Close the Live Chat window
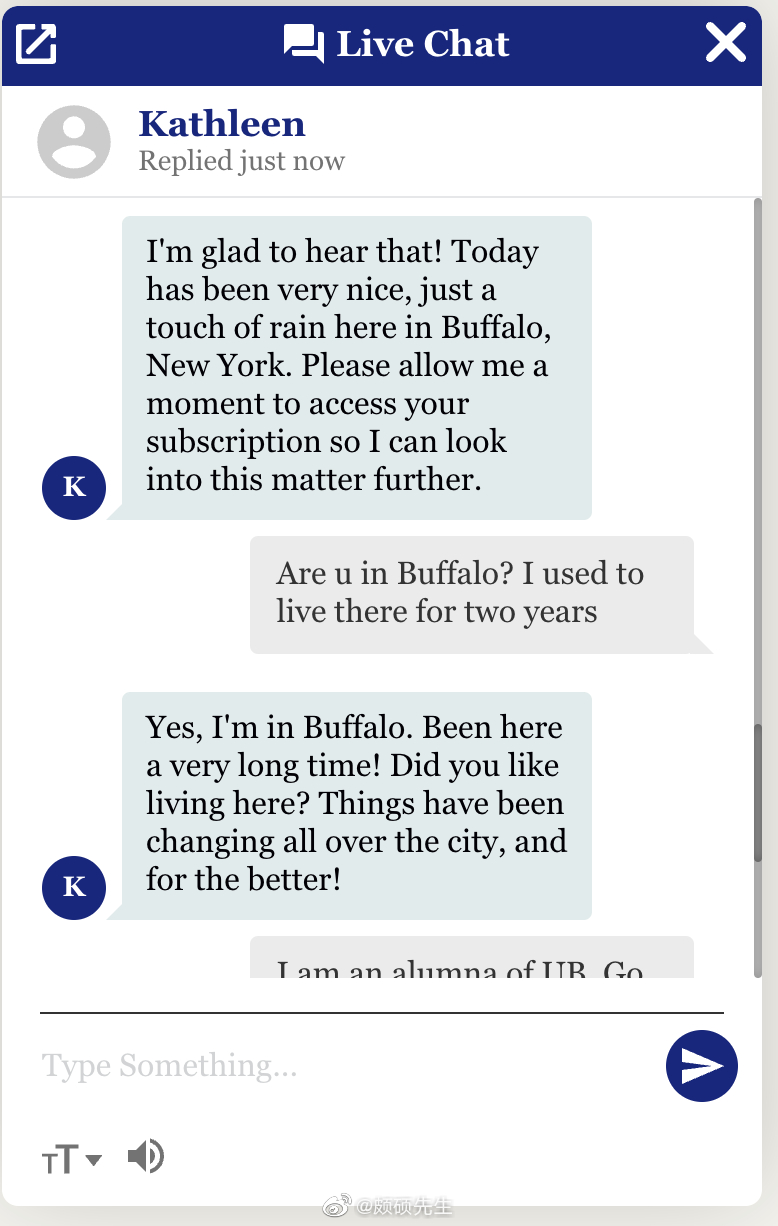This screenshot has width=778, height=1226. tap(726, 43)
